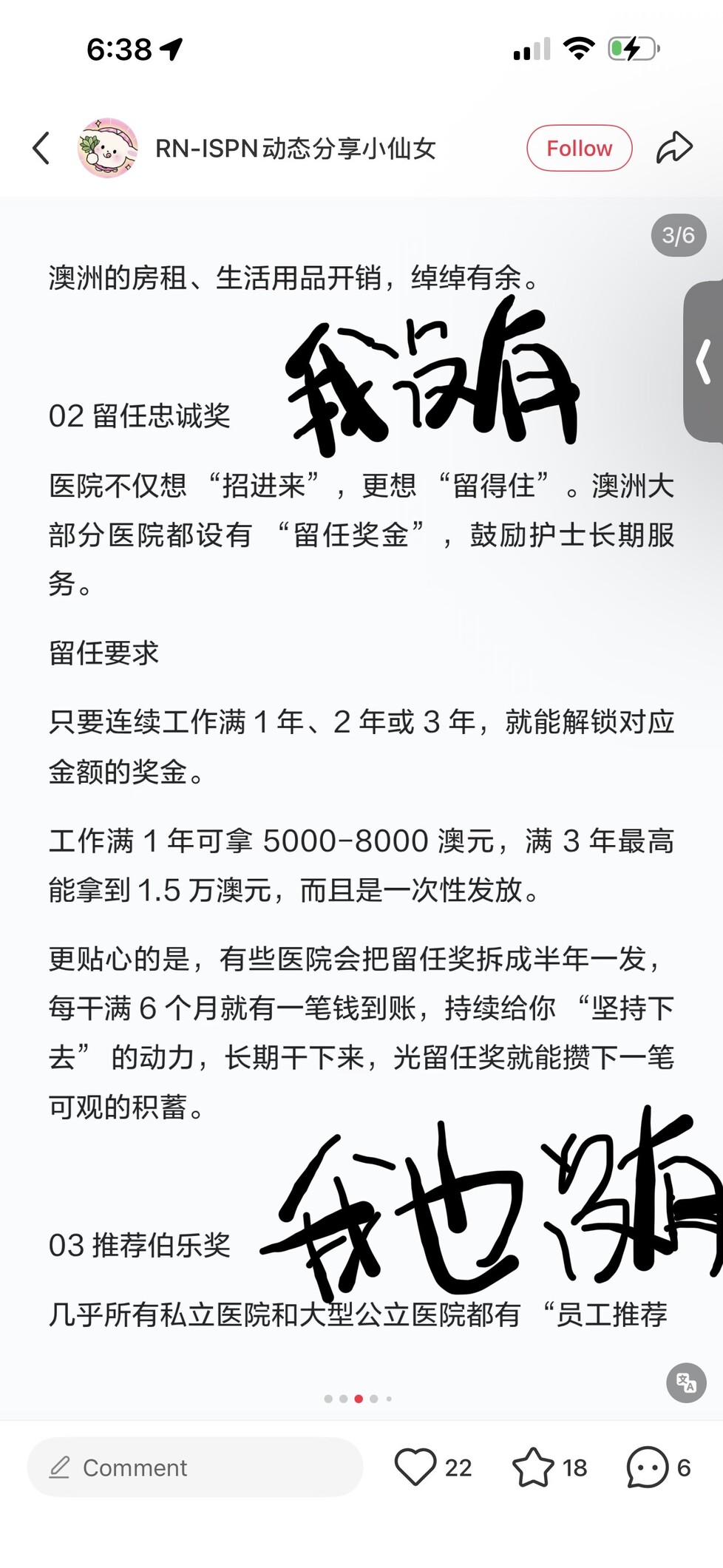
Task: Share this post
Action: coord(674,149)
